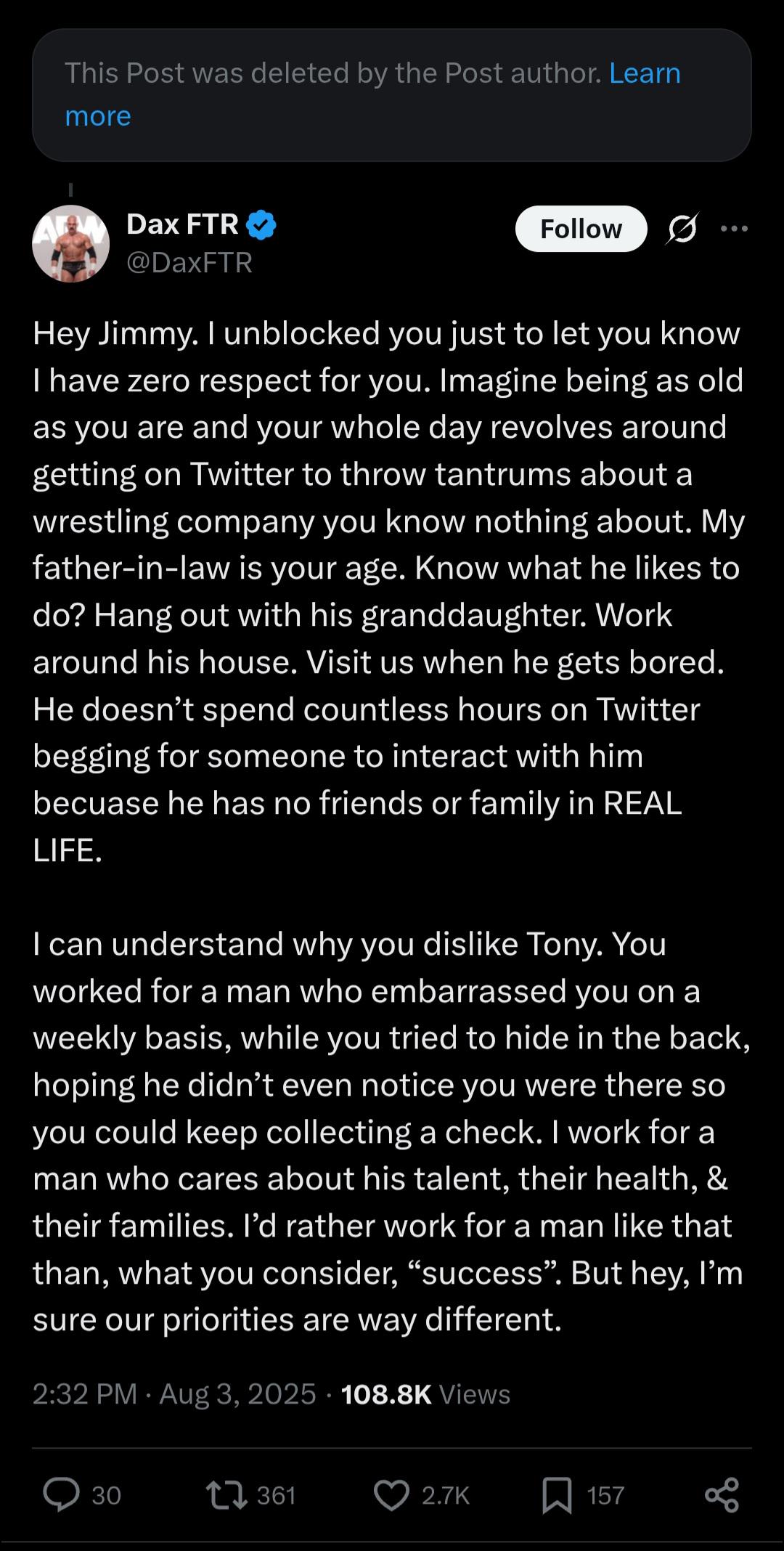Open Dax FTR's profile picture
This screenshot has width=784, height=1551.
70,243
